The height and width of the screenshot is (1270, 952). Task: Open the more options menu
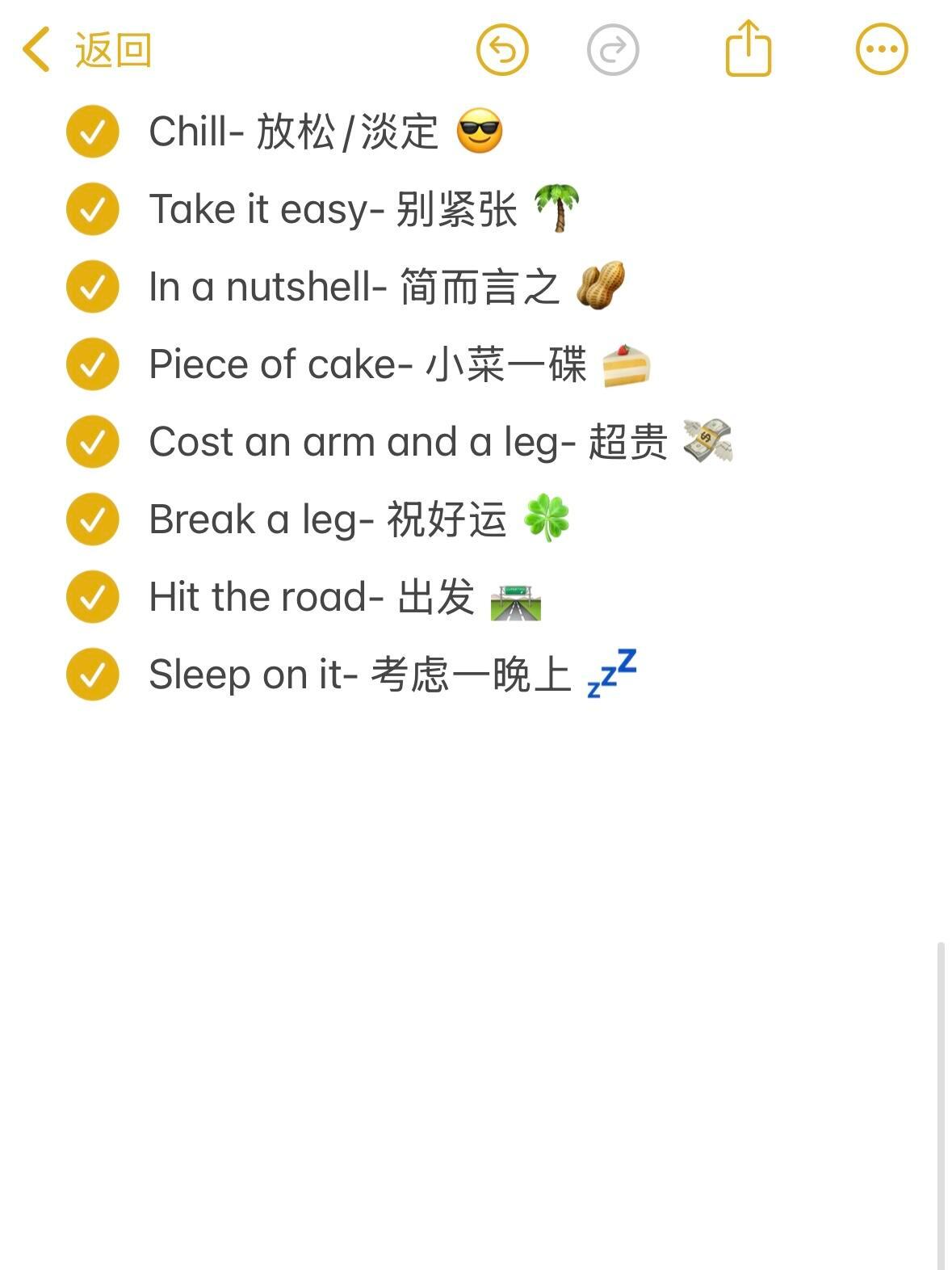click(882, 49)
